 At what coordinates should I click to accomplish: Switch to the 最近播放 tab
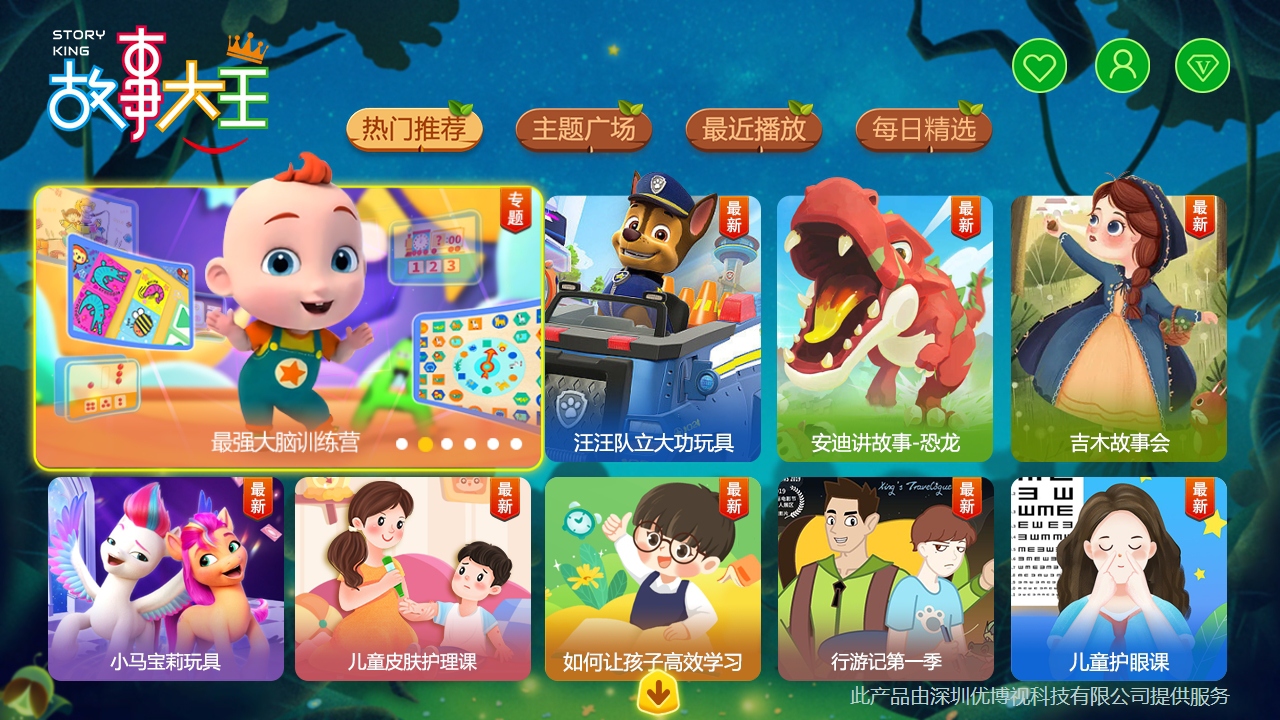(x=754, y=130)
